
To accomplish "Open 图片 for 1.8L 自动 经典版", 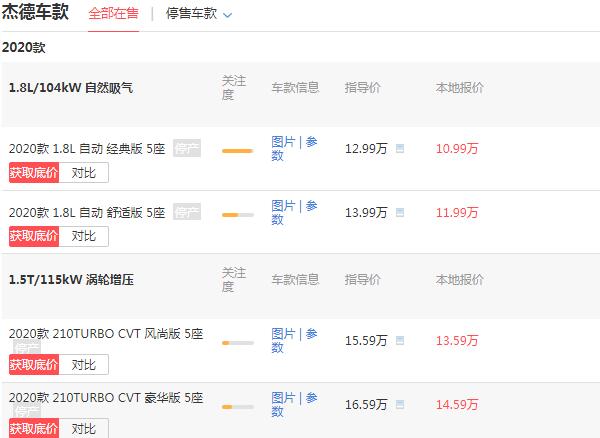I will tap(283, 142).
